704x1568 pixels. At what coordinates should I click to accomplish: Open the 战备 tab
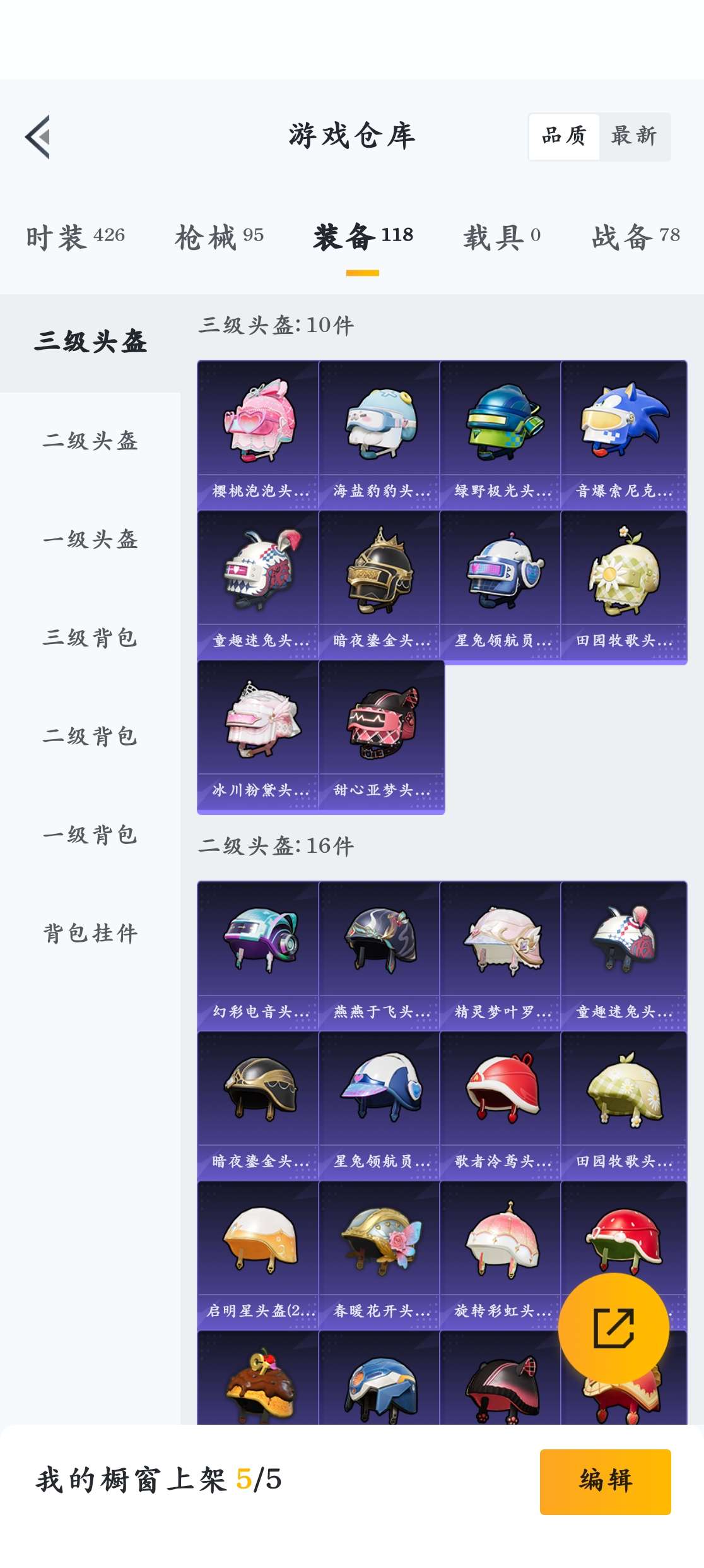click(635, 237)
